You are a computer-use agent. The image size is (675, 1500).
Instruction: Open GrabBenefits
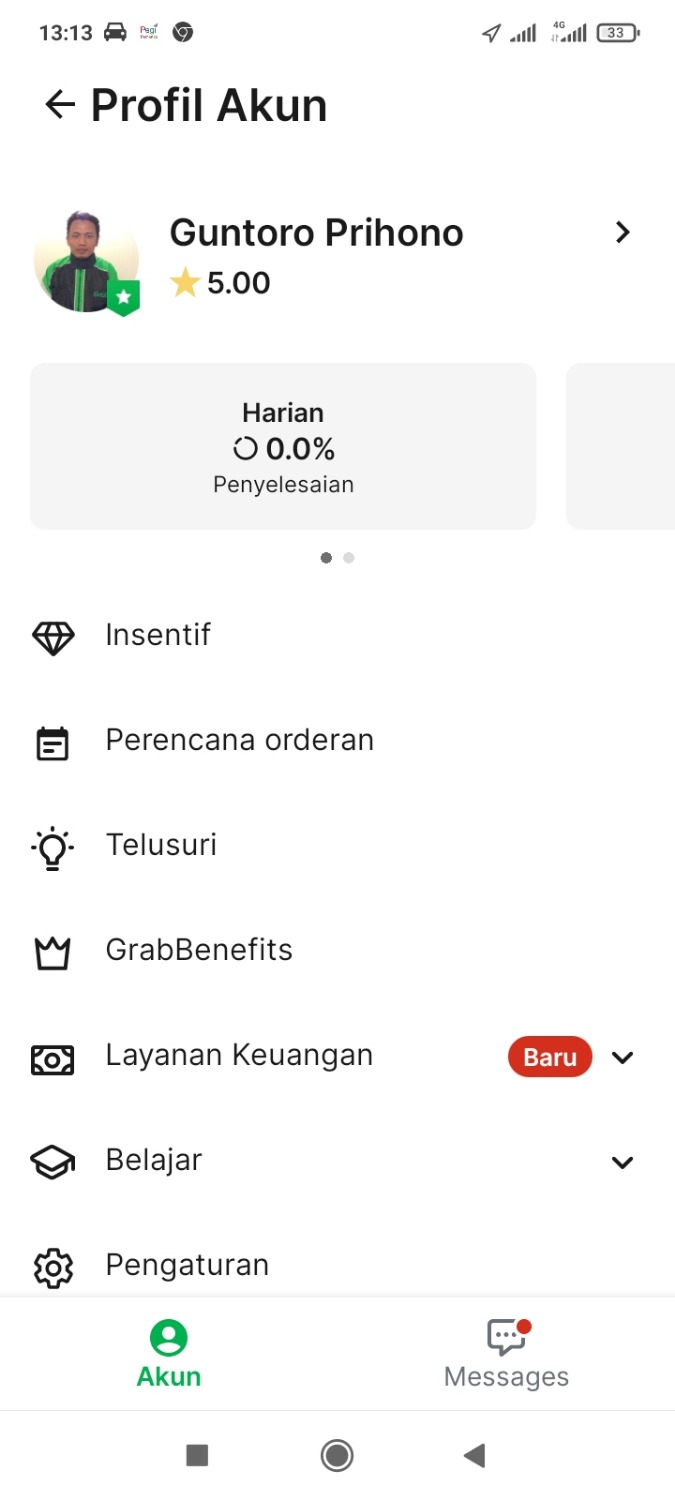(199, 950)
